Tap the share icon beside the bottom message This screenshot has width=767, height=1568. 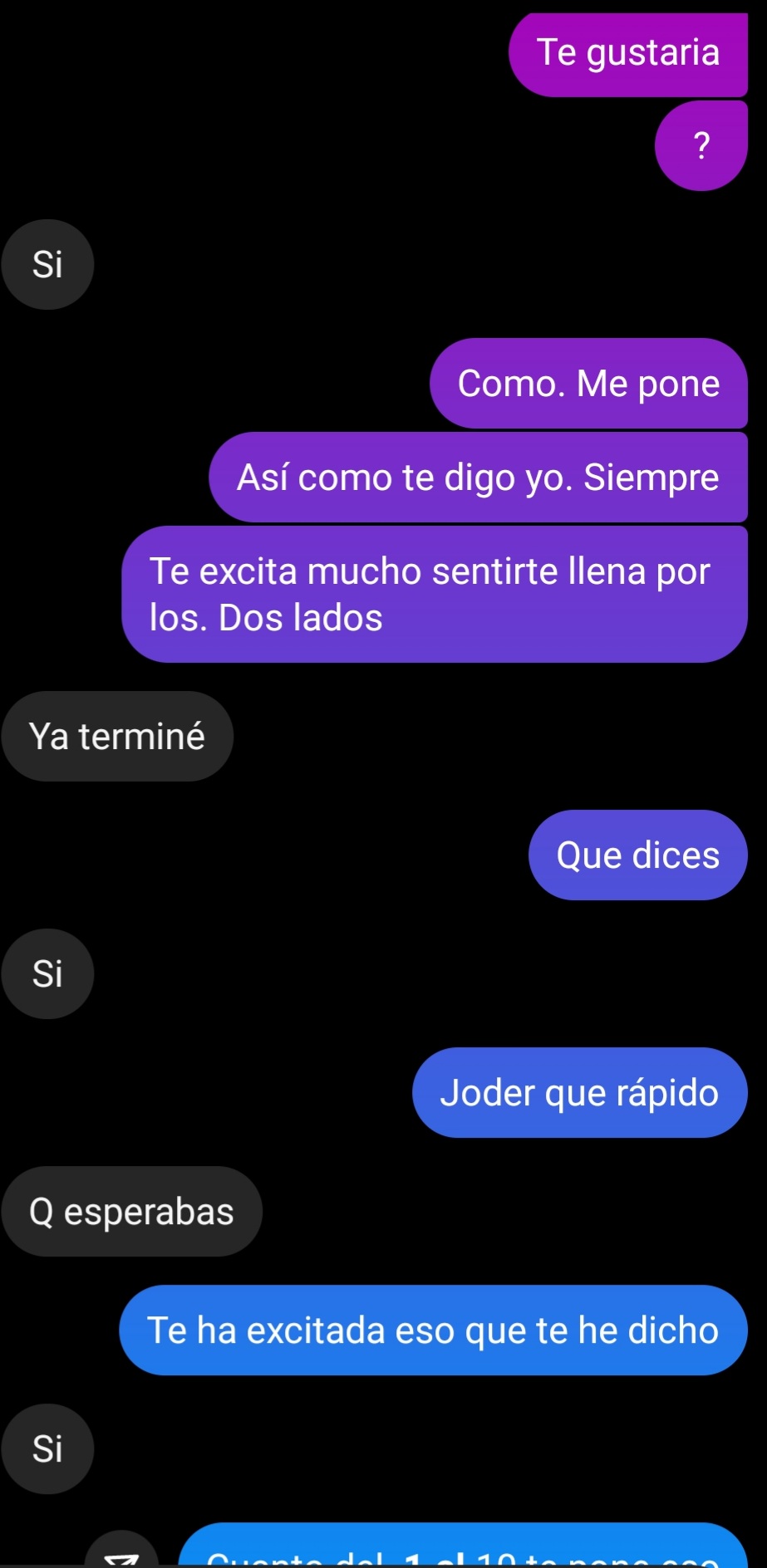point(122,1555)
